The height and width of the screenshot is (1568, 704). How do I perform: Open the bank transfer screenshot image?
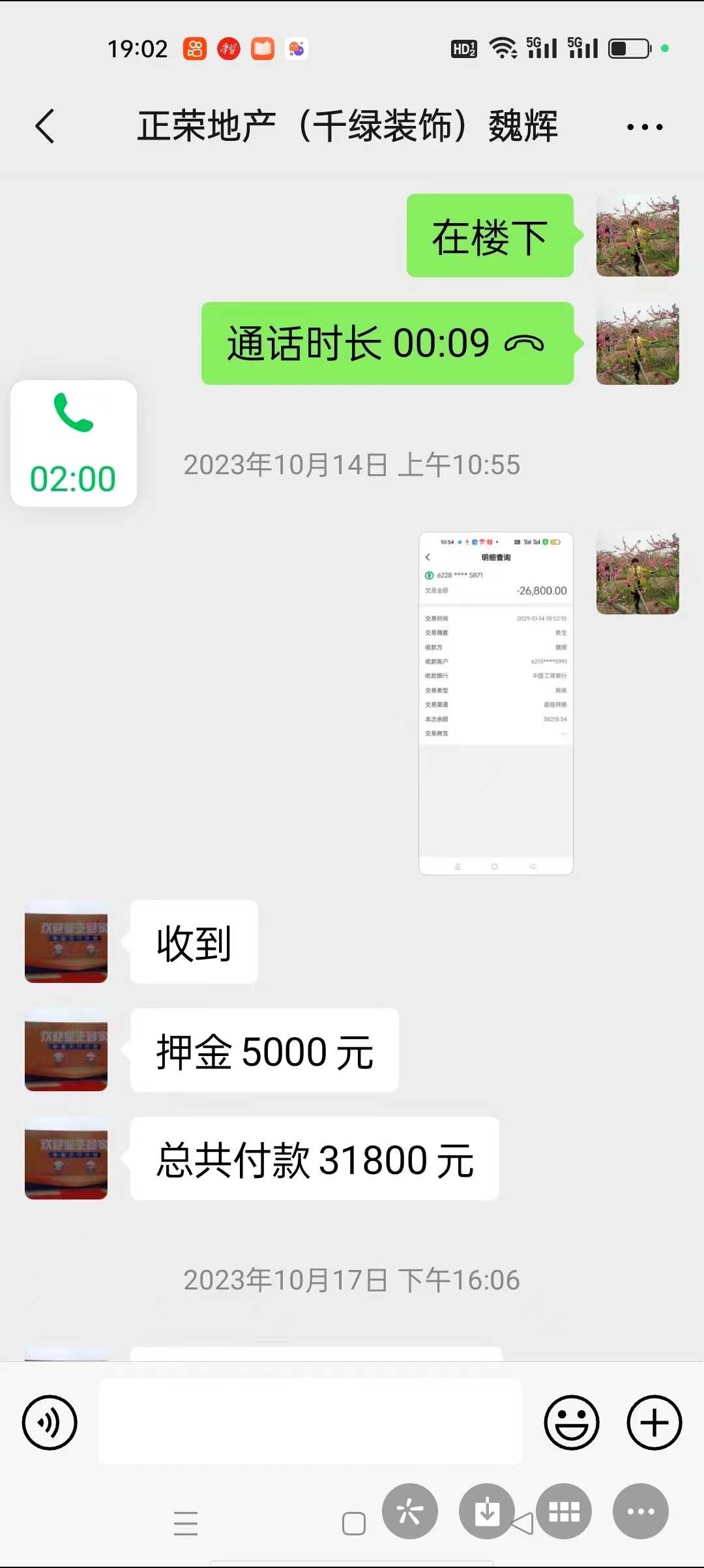pos(495,703)
